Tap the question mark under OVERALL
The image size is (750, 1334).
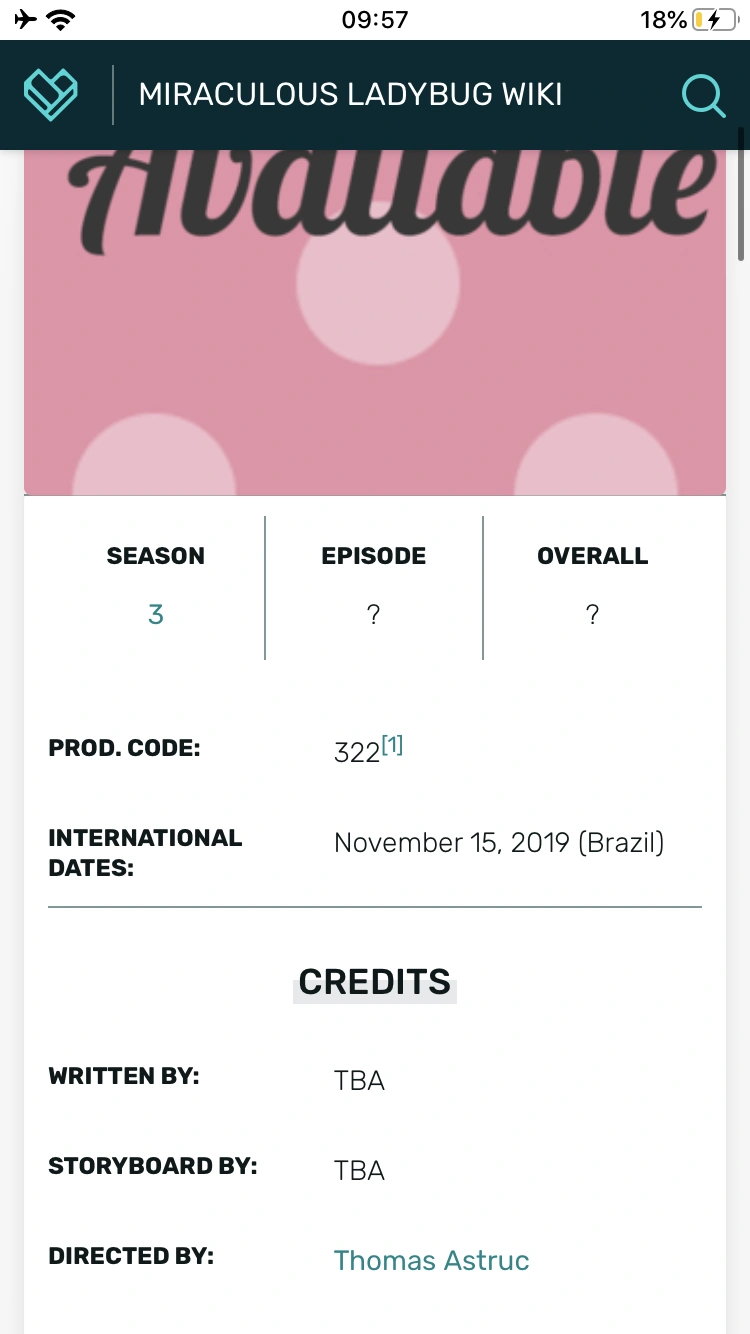[592, 614]
